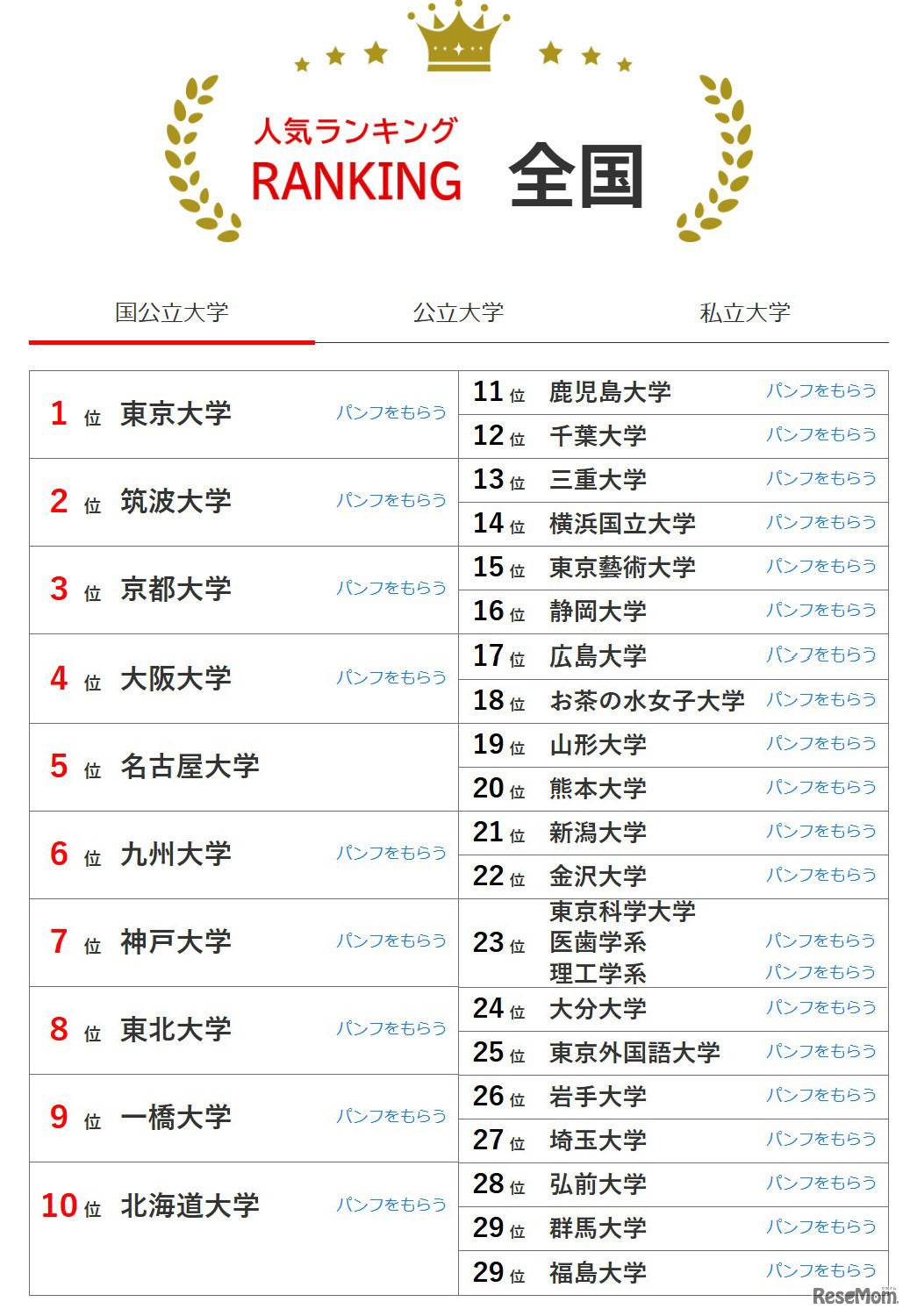This screenshot has height=1316, width=910.
Task: Get the 東京外国語大学 pamphlet
Action: (820, 1051)
